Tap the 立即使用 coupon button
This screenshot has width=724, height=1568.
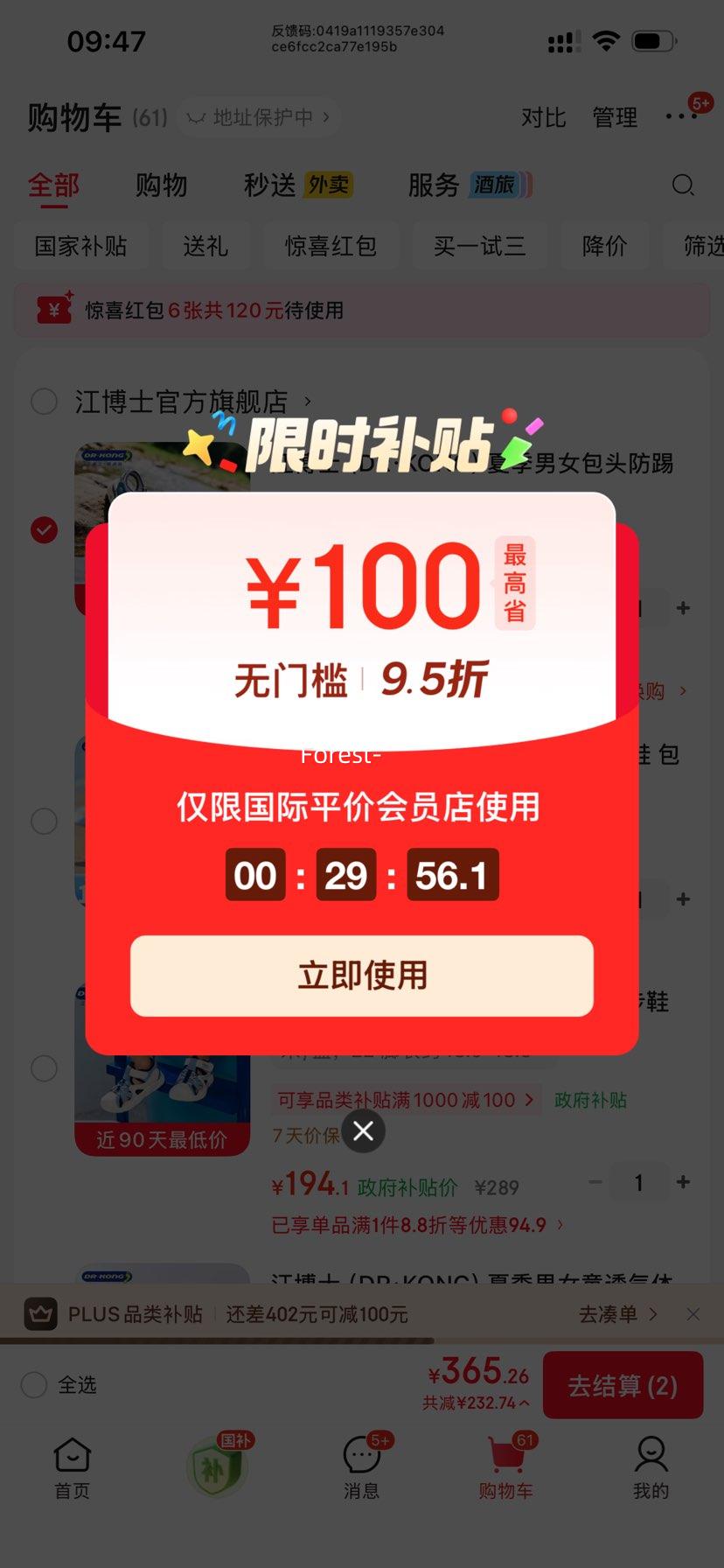click(362, 976)
